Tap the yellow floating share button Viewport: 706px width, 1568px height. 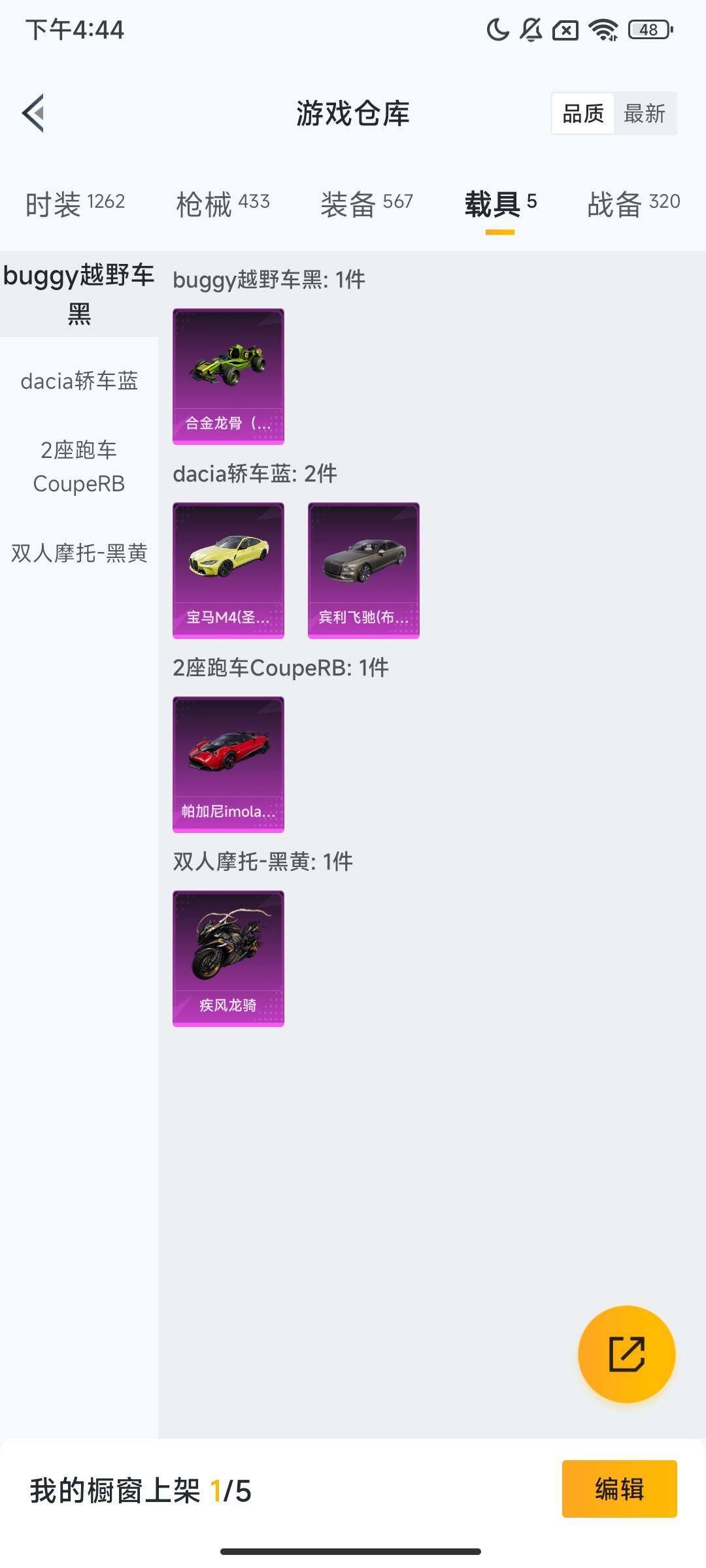pos(626,1354)
